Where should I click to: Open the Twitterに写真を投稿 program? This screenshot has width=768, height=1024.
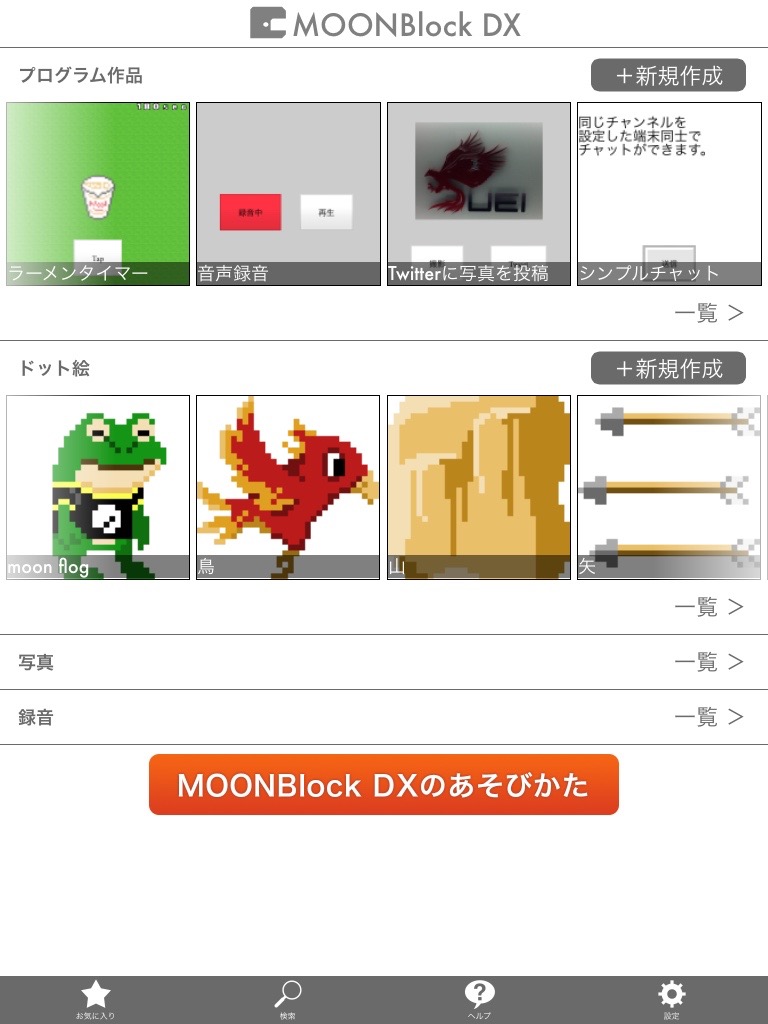(x=479, y=194)
